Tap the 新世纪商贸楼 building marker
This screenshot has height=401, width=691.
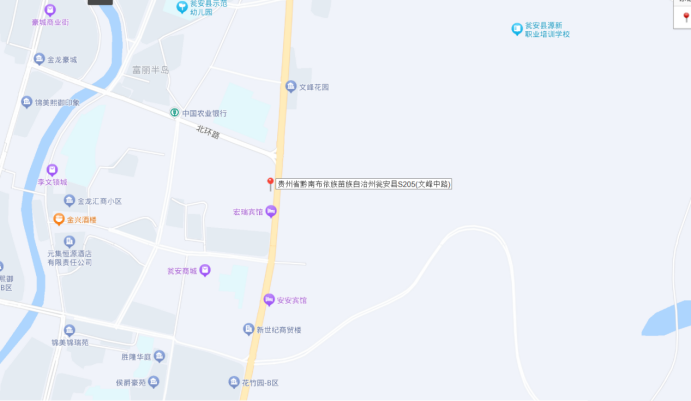click(248, 329)
